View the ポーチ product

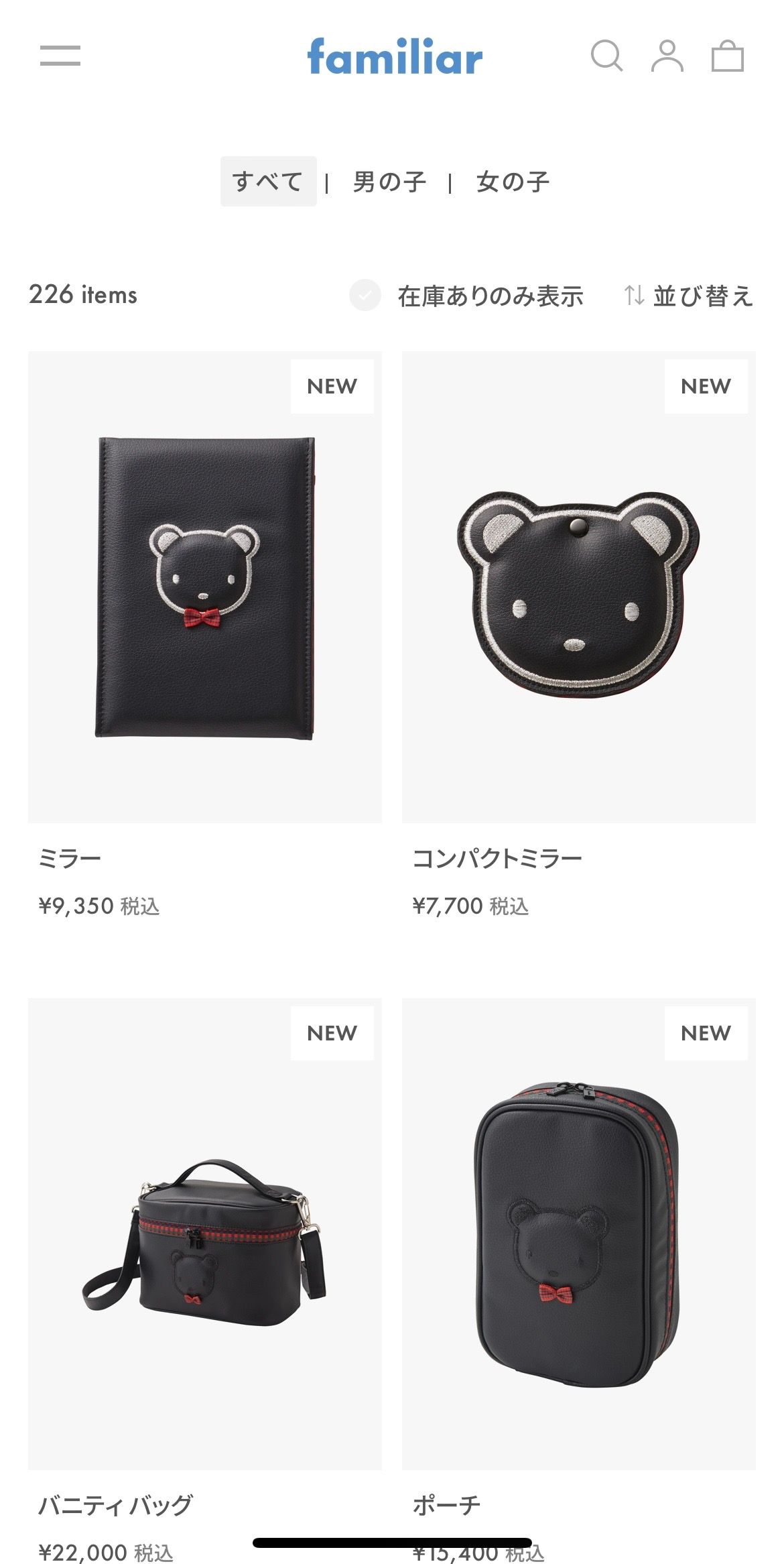(578, 1234)
